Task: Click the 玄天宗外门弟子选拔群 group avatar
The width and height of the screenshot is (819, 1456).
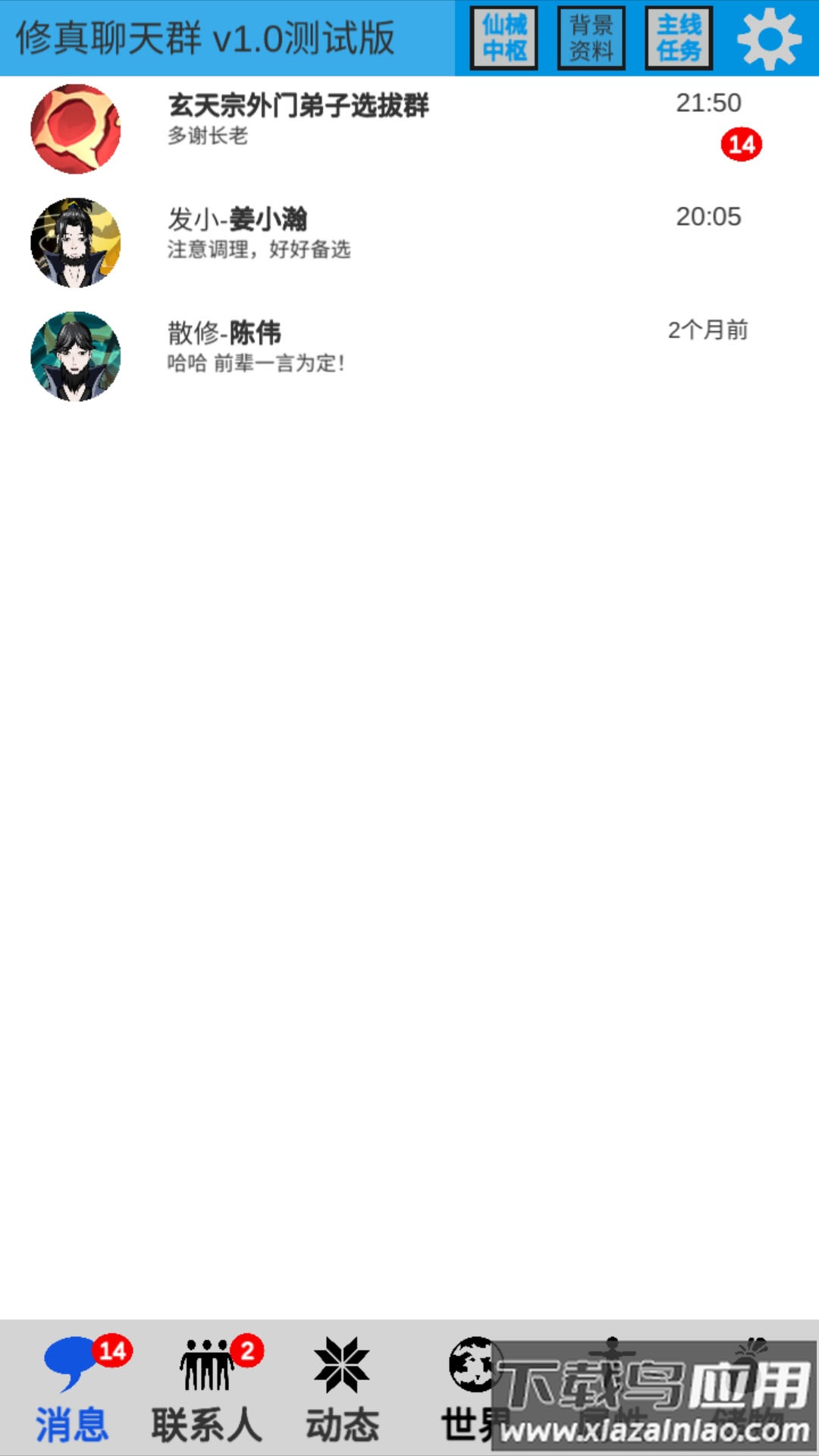Action: pos(76,129)
